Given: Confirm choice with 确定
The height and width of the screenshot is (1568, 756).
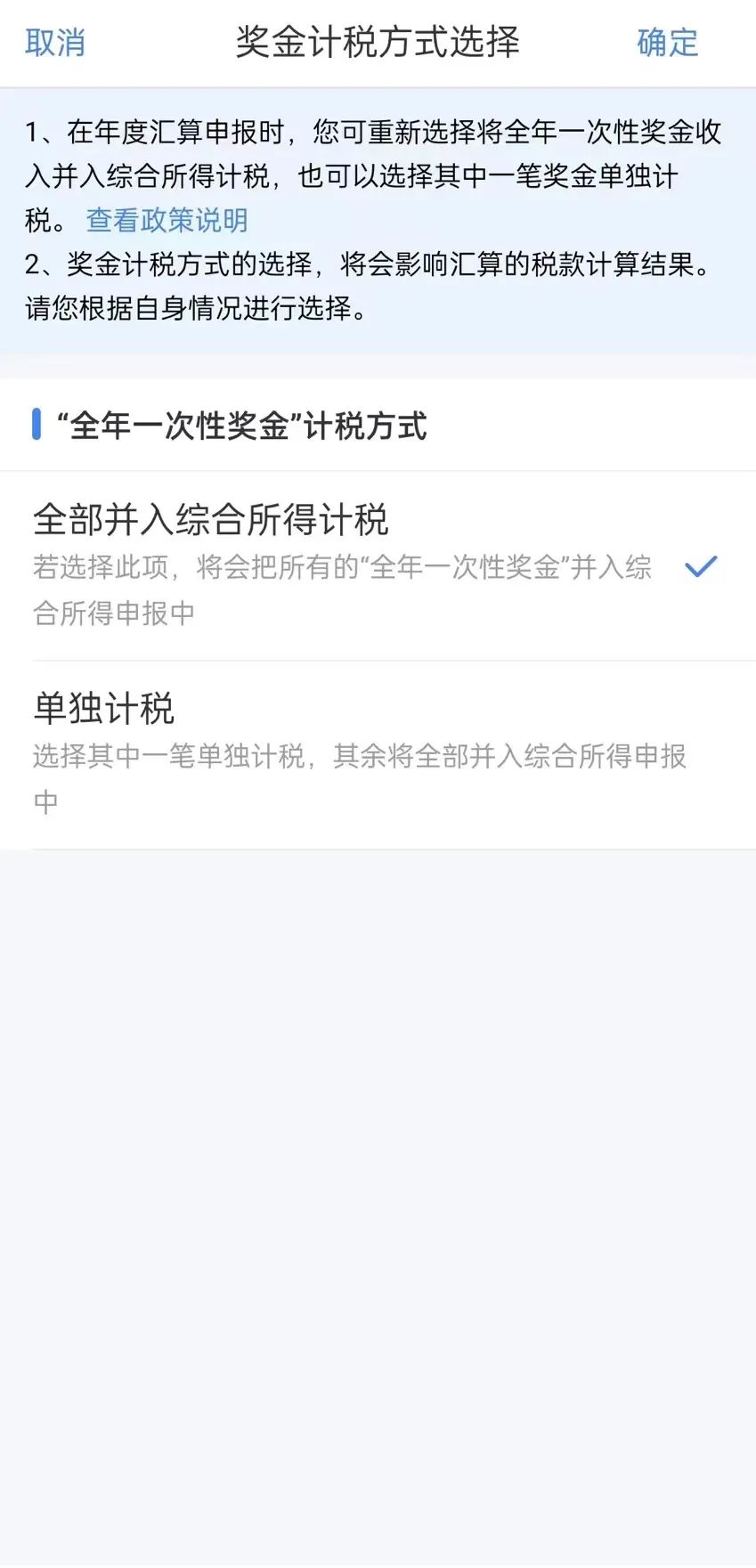Looking at the screenshot, I should click(x=667, y=43).
